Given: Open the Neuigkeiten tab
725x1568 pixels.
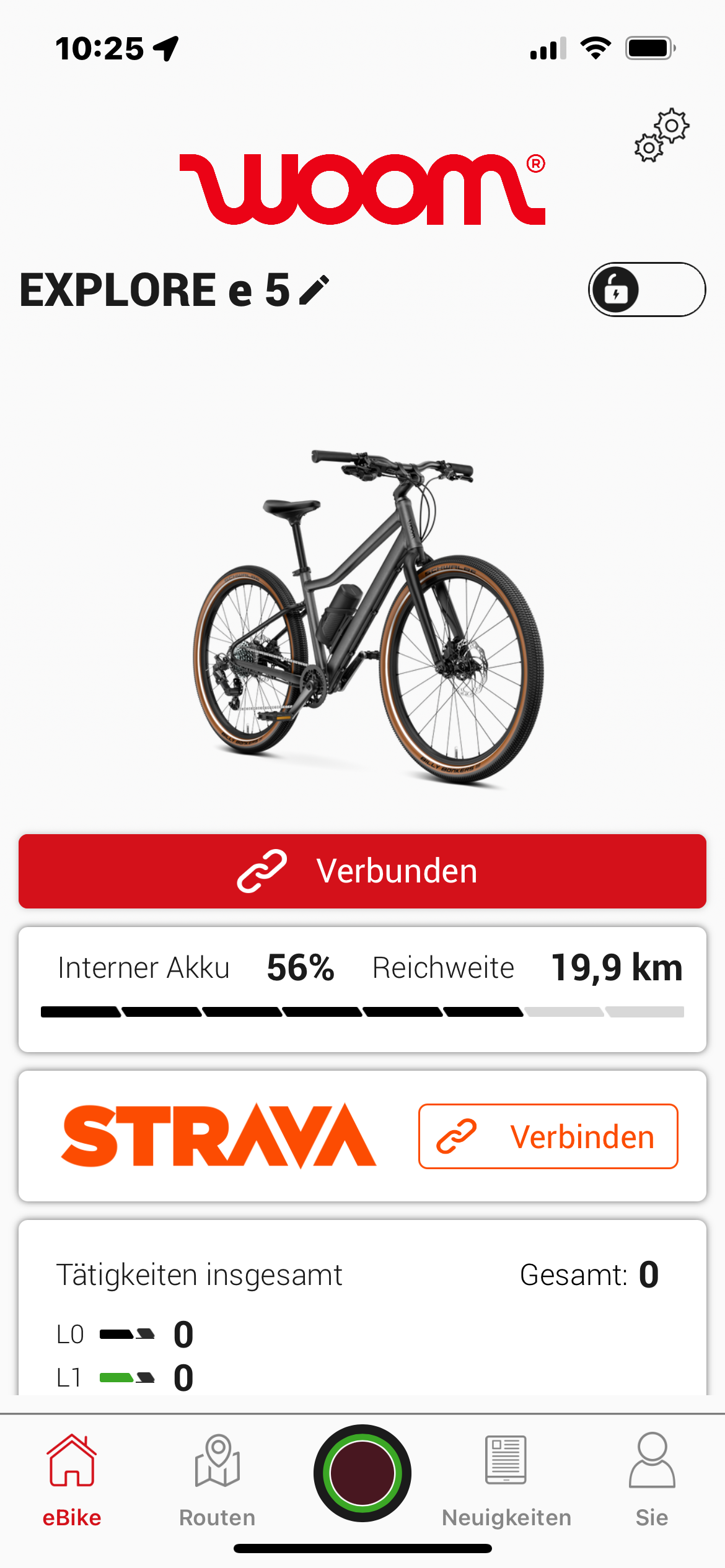Looking at the screenshot, I should click(506, 1481).
